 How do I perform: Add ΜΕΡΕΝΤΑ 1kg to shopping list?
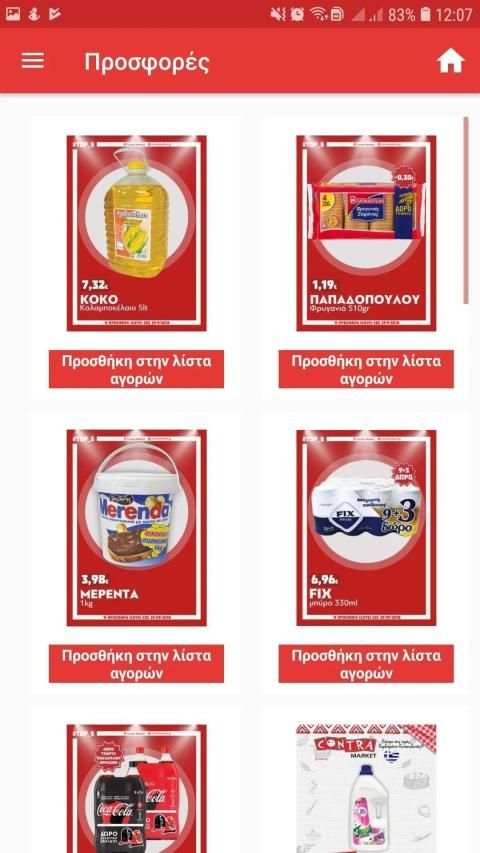[136, 664]
